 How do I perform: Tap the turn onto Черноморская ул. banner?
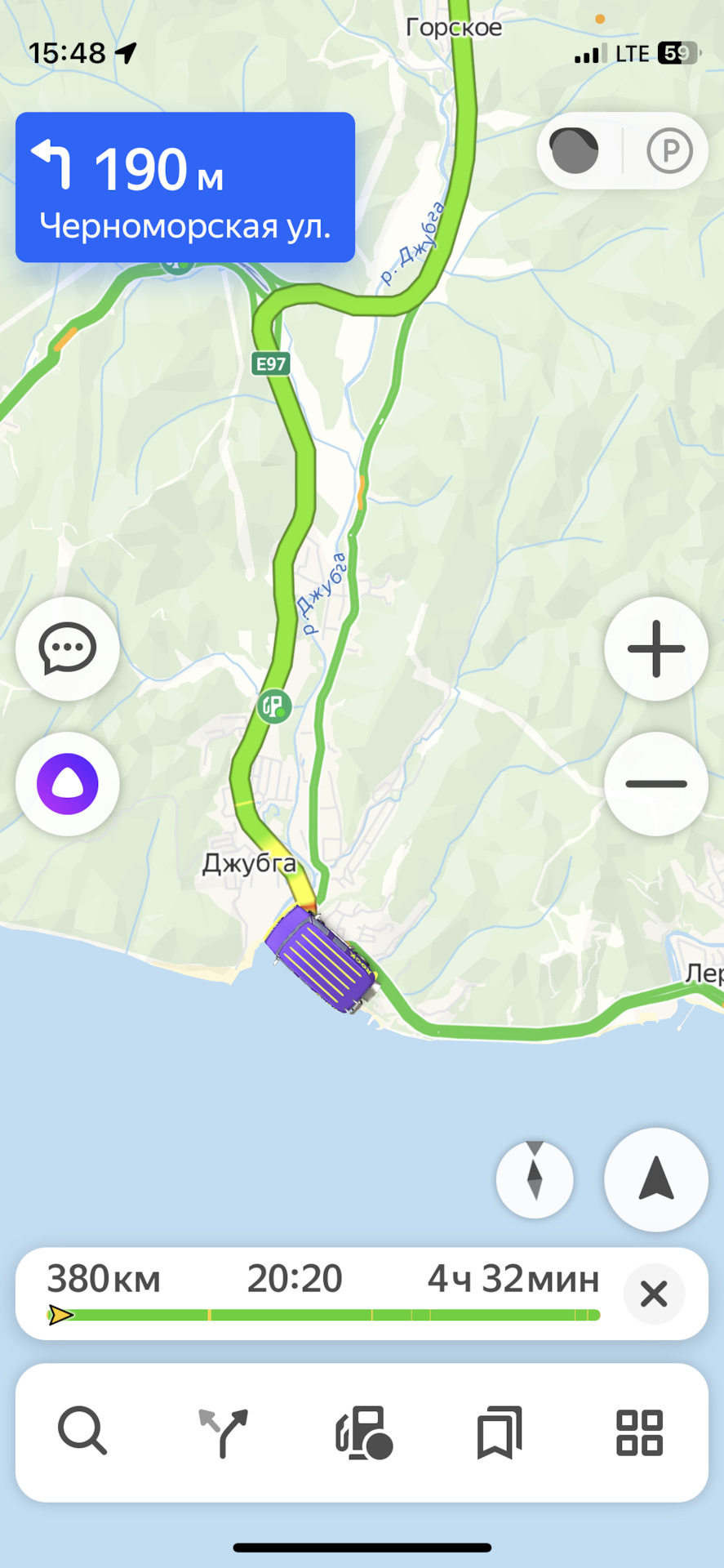(x=185, y=188)
